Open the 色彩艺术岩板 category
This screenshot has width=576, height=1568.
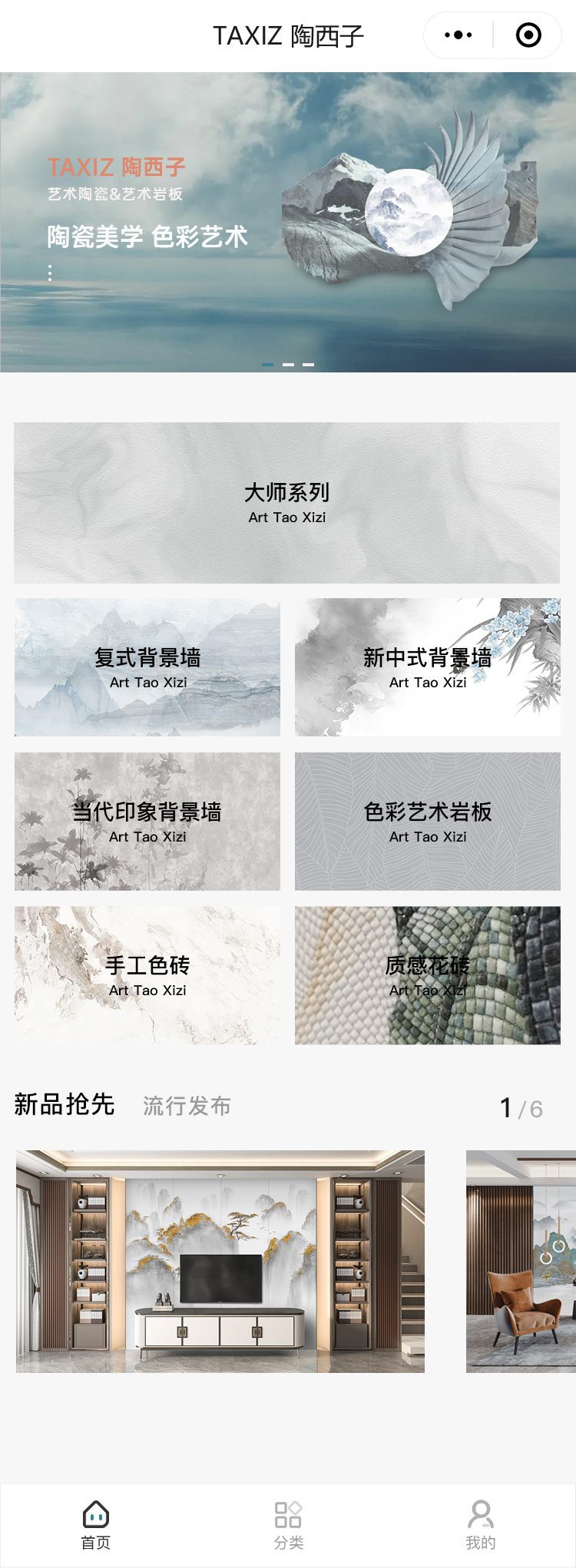coord(428,822)
